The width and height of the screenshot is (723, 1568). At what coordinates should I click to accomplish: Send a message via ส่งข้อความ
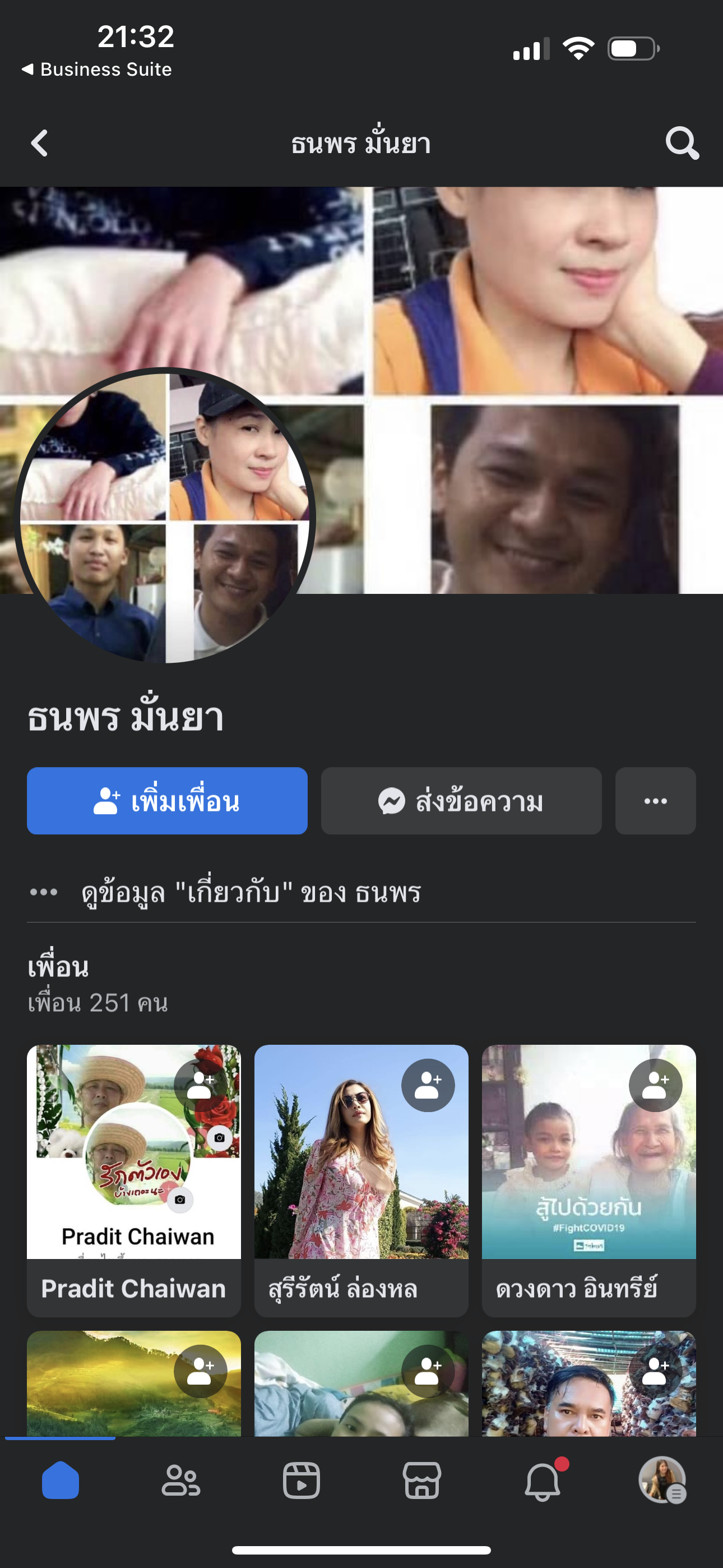point(461,801)
